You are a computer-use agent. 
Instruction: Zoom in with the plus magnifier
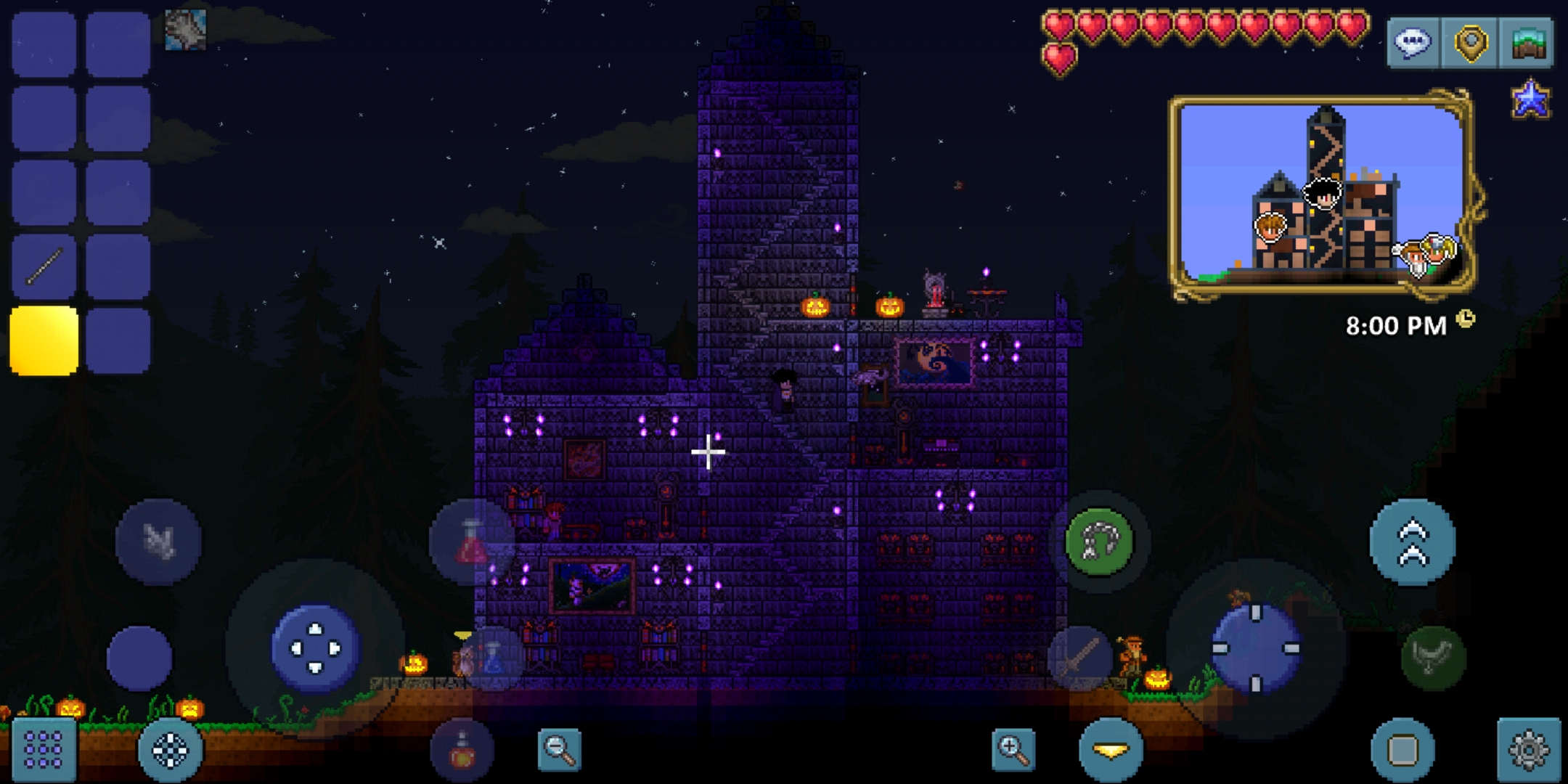(x=1013, y=750)
